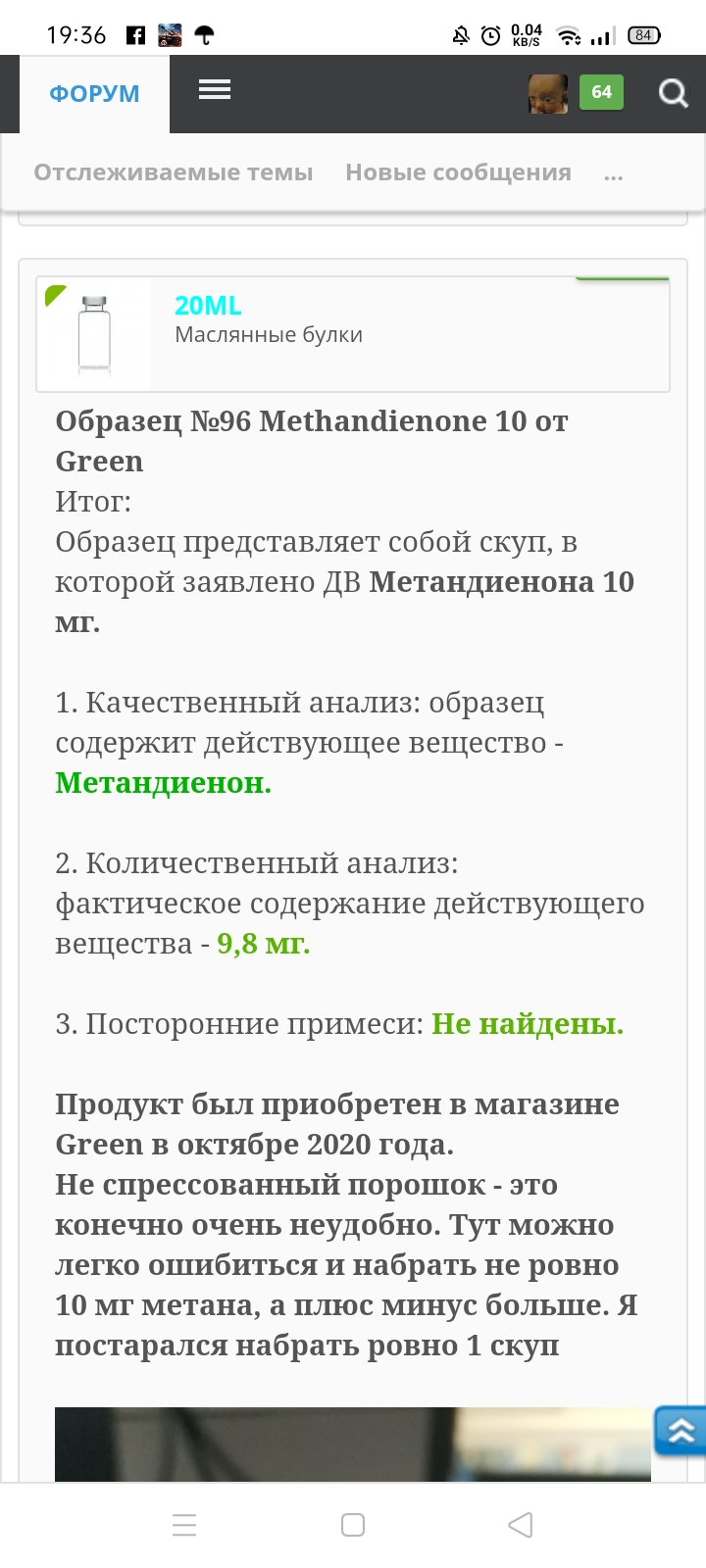Screen dimensions: 706x1568
Task: Go back with the system back button
Action: [521, 1525]
